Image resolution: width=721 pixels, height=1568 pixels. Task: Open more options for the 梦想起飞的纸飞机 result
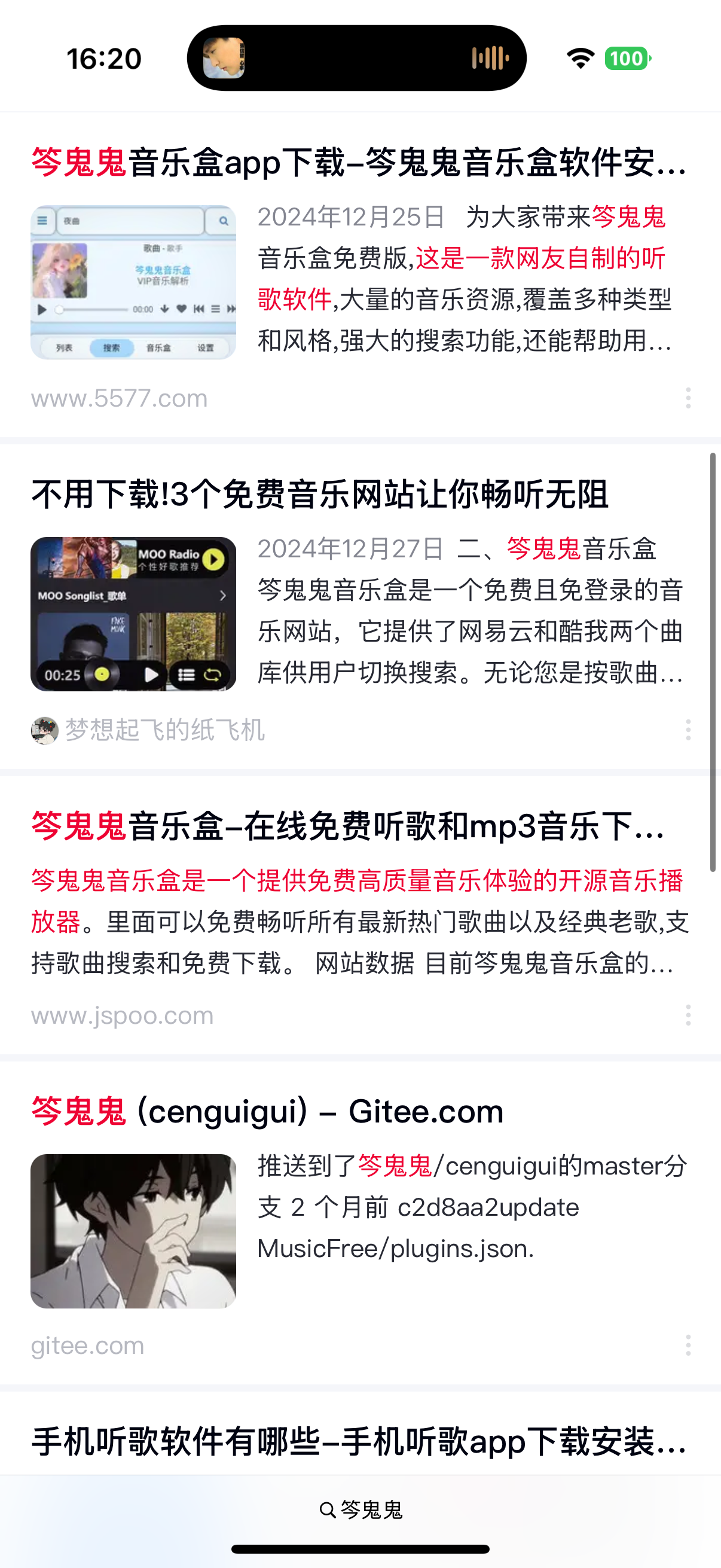[x=688, y=730]
